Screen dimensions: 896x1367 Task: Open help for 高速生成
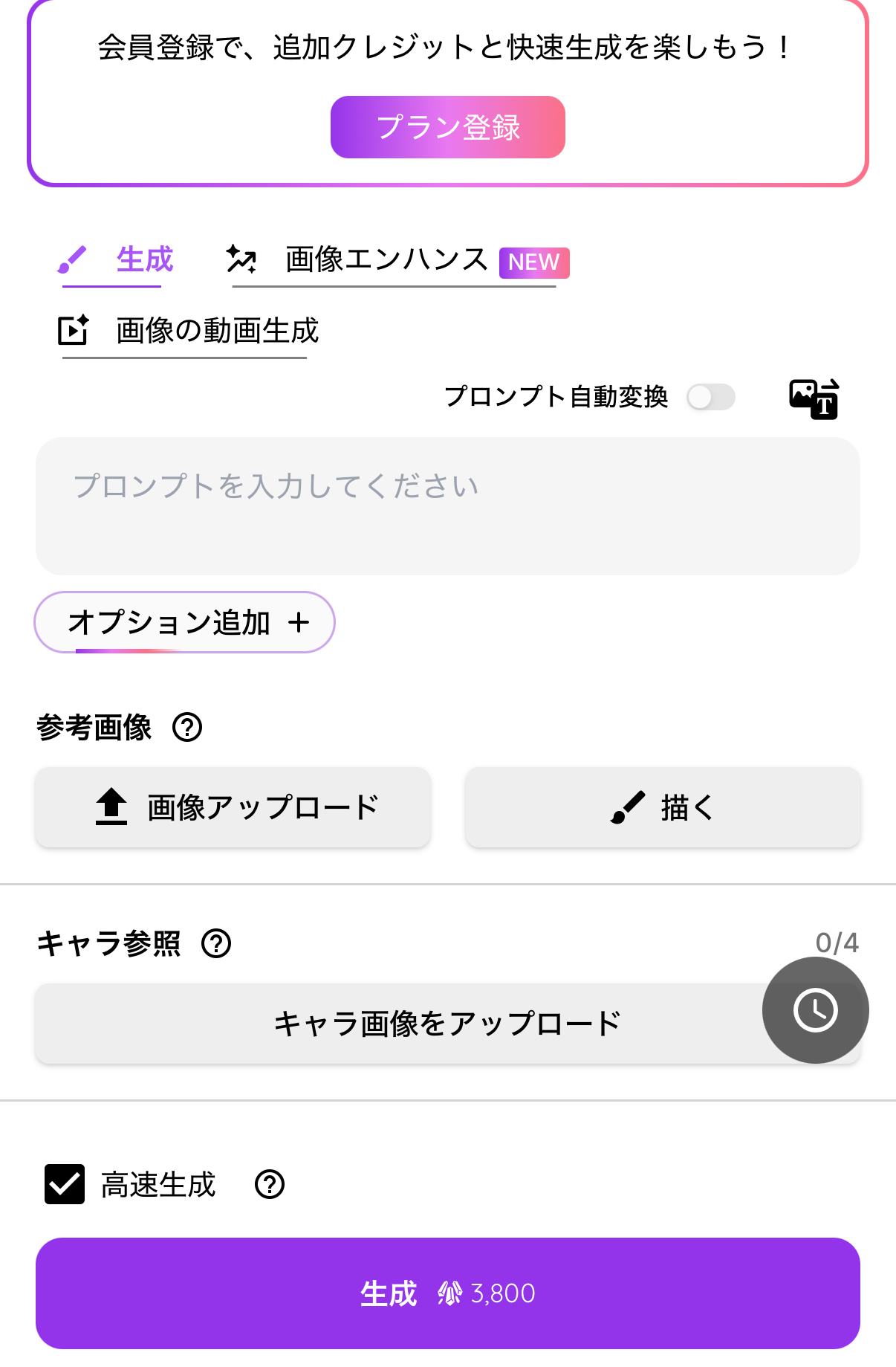[270, 1184]
